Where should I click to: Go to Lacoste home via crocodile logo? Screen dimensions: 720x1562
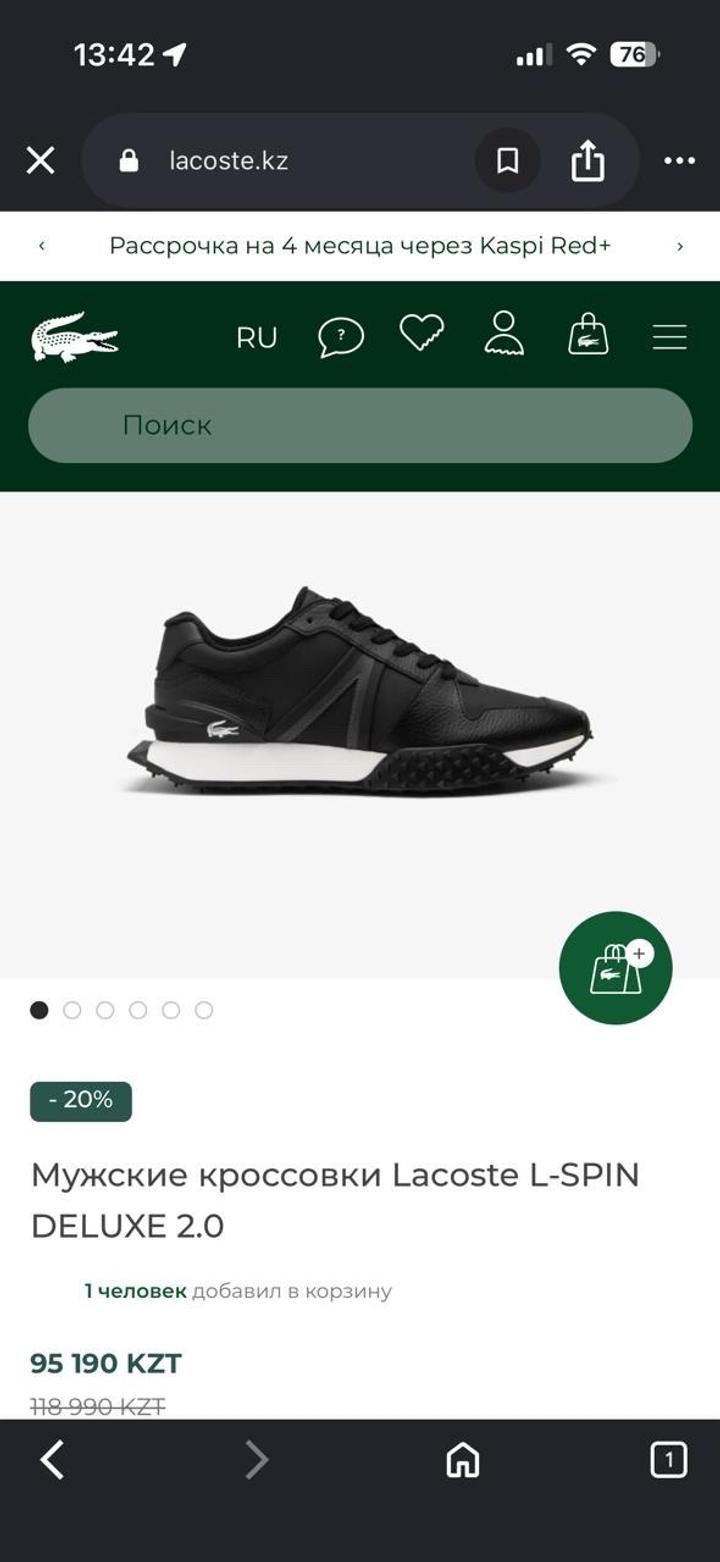[74, 337]
